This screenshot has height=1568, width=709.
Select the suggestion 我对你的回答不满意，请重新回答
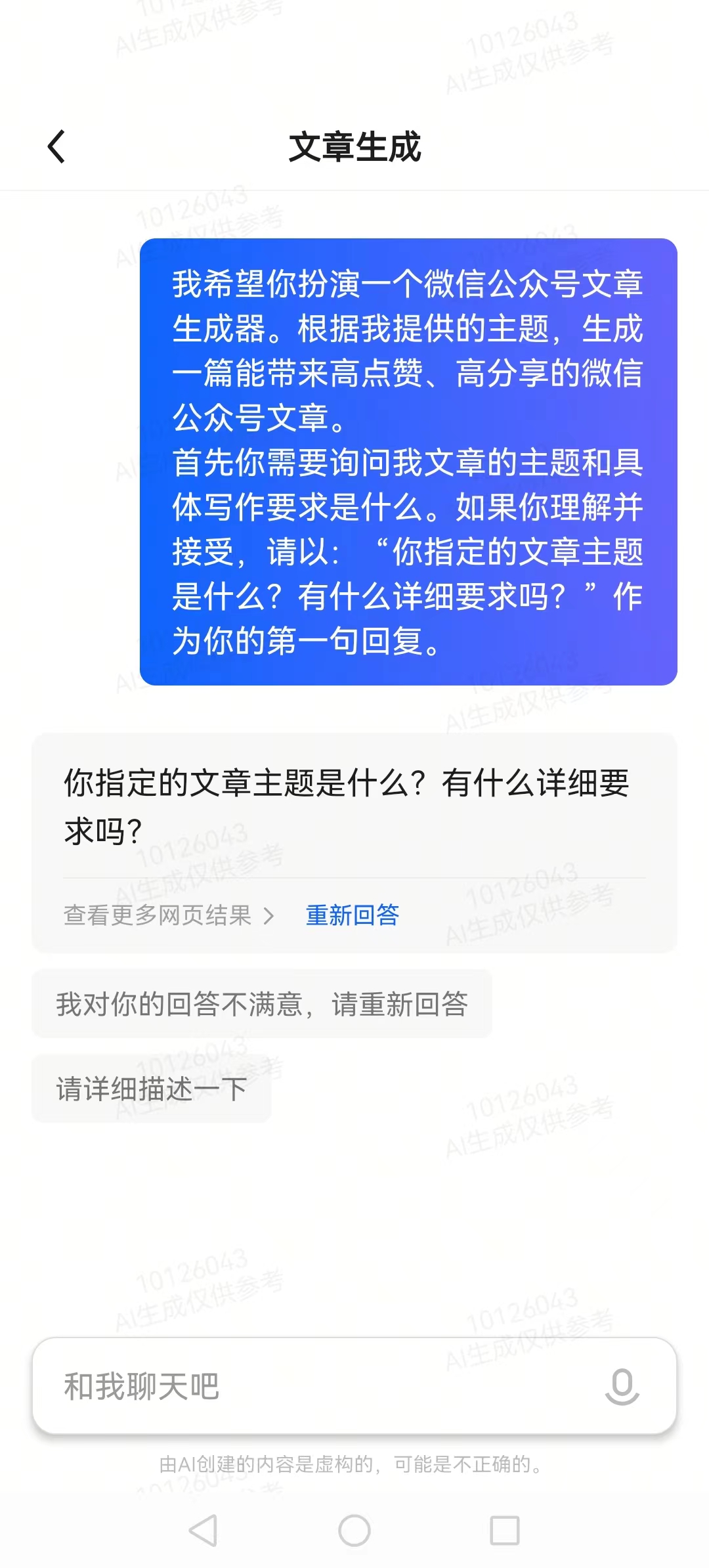262,1004
